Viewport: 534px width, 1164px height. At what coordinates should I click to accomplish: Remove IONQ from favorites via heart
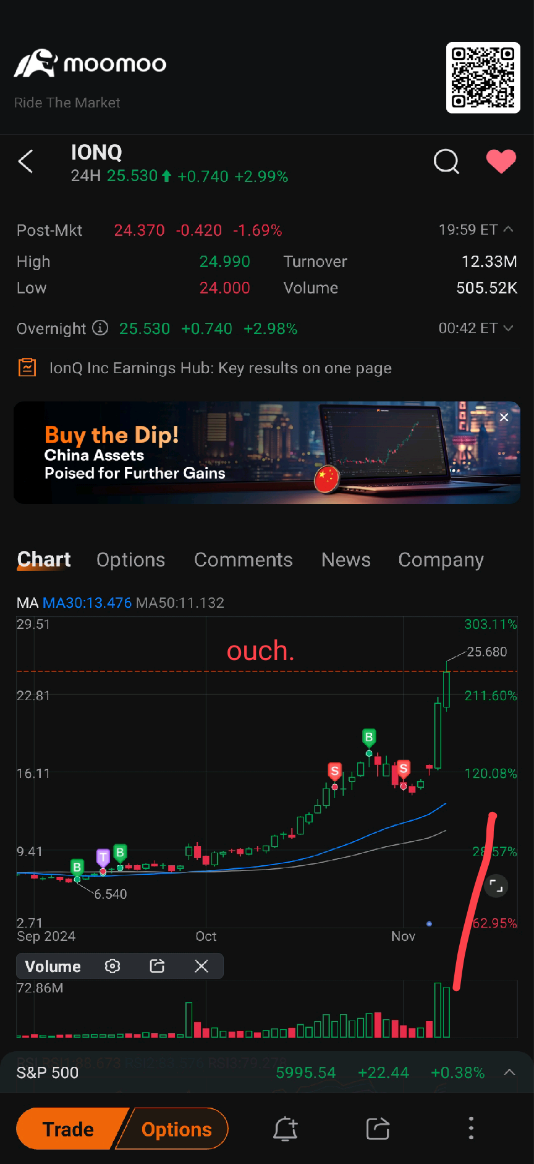point(501,161)
